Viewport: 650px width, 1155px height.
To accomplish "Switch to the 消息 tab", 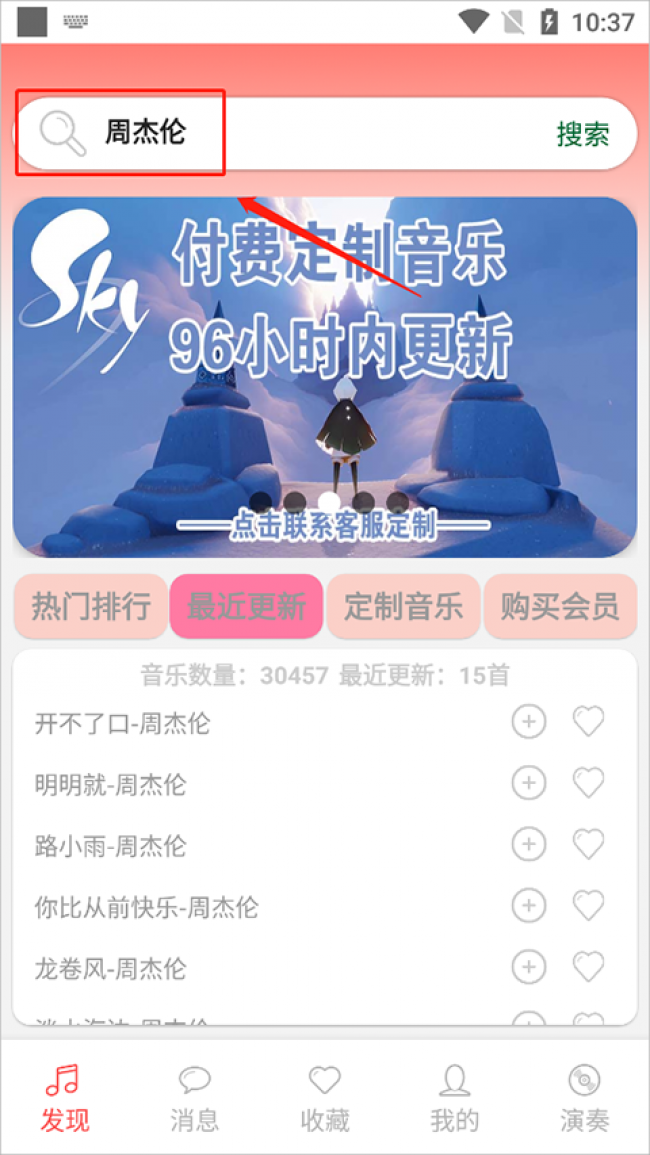I will click(194, 1097).
